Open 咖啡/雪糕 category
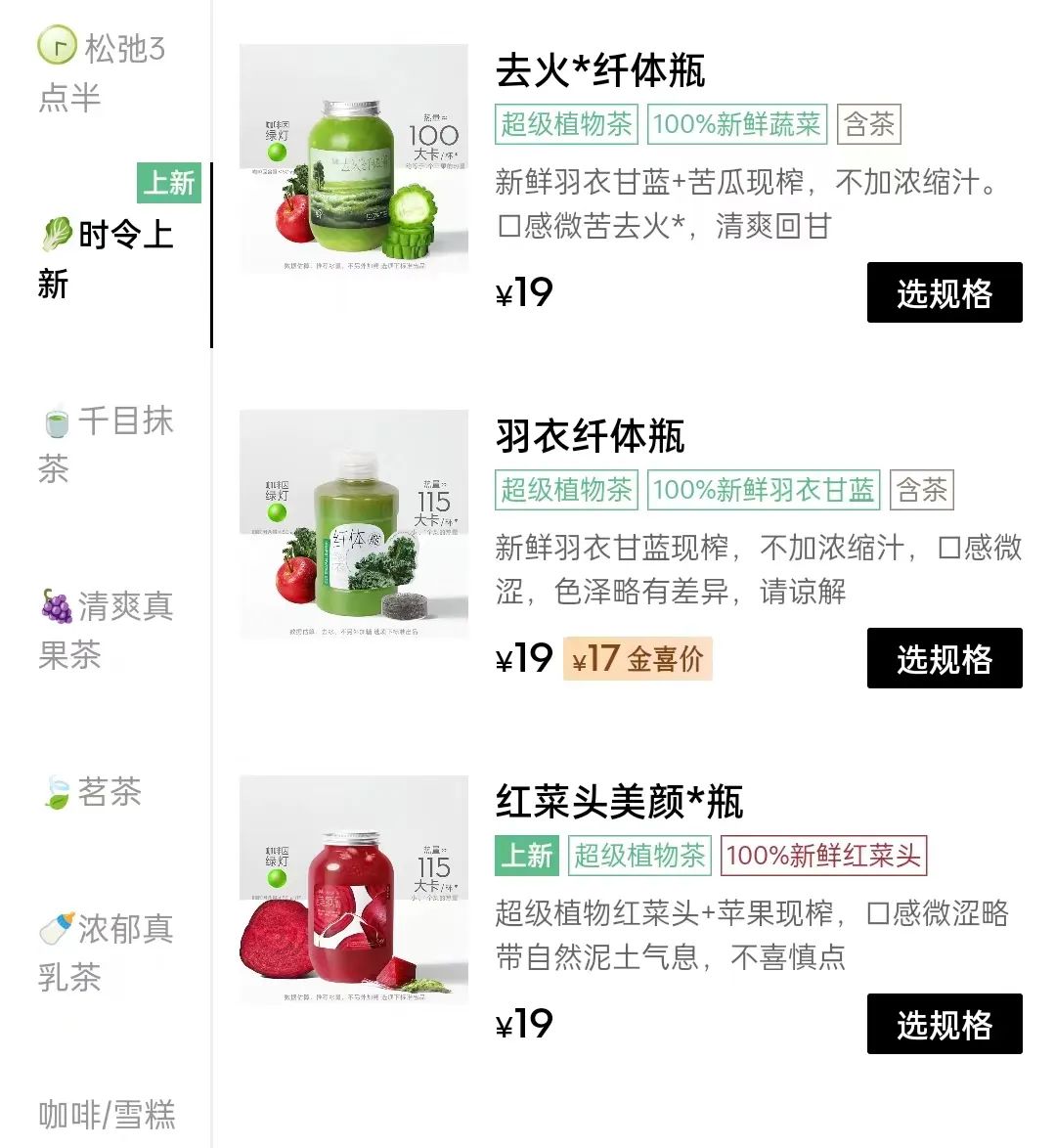Viewport: 1055px width, 1148px height. pos(108,1114)
